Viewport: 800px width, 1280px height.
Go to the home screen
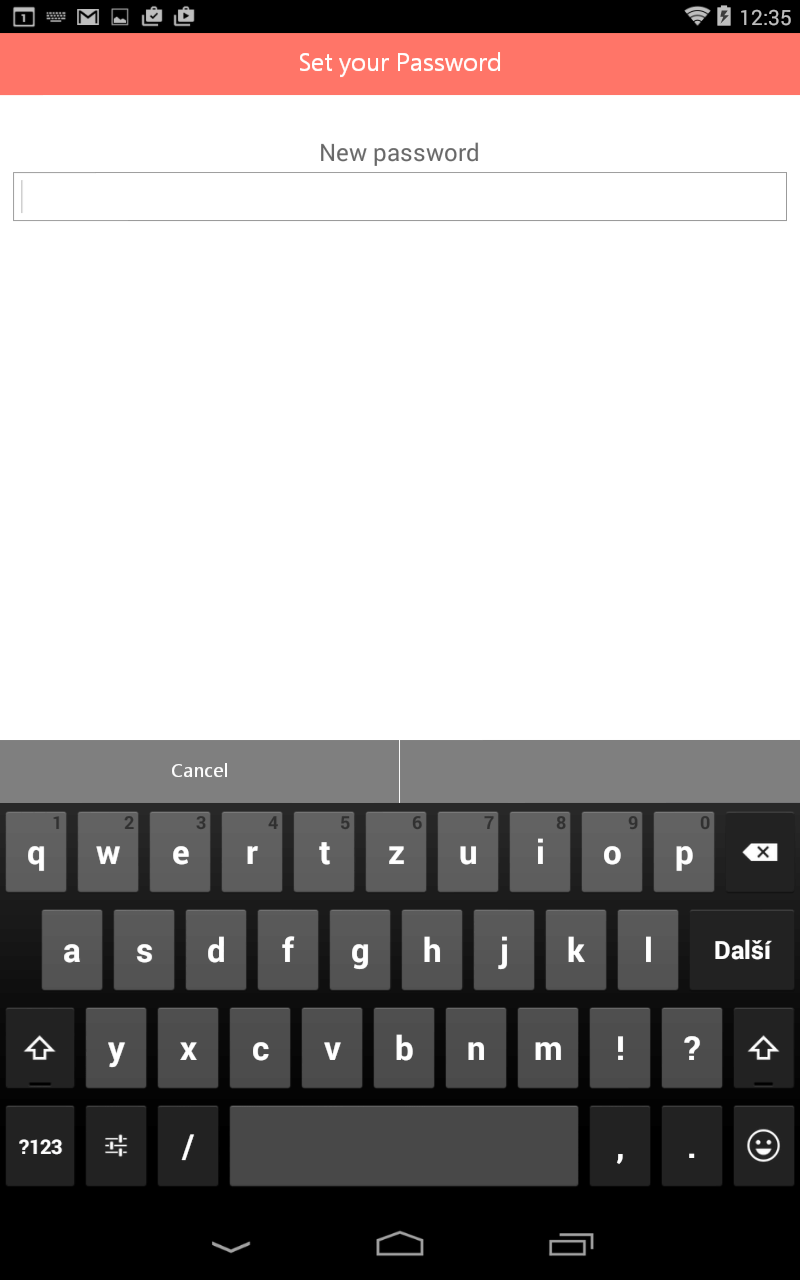tap(400, 1245)
